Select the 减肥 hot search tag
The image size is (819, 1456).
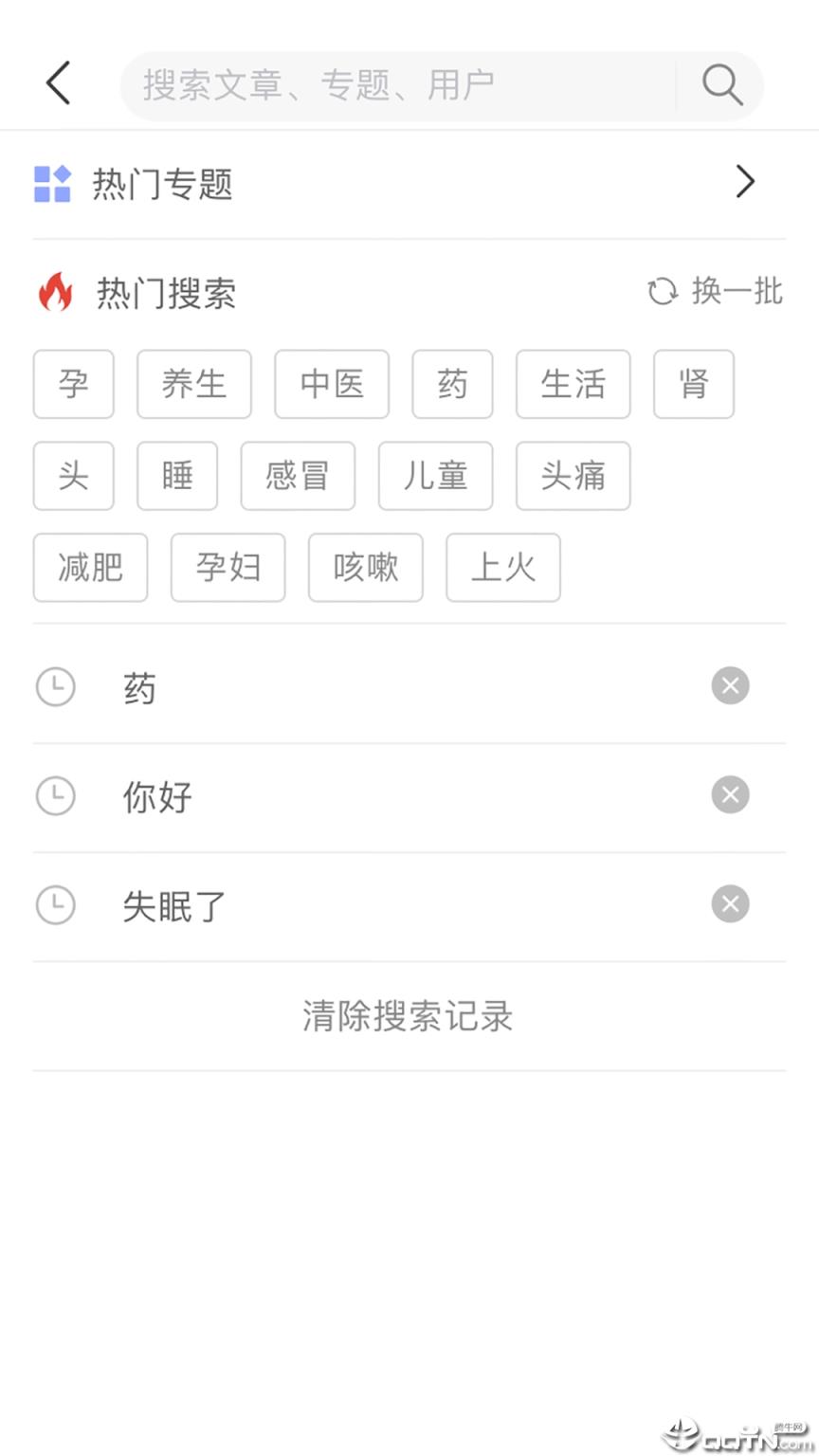pyautogui.click(x=90, y=568)
